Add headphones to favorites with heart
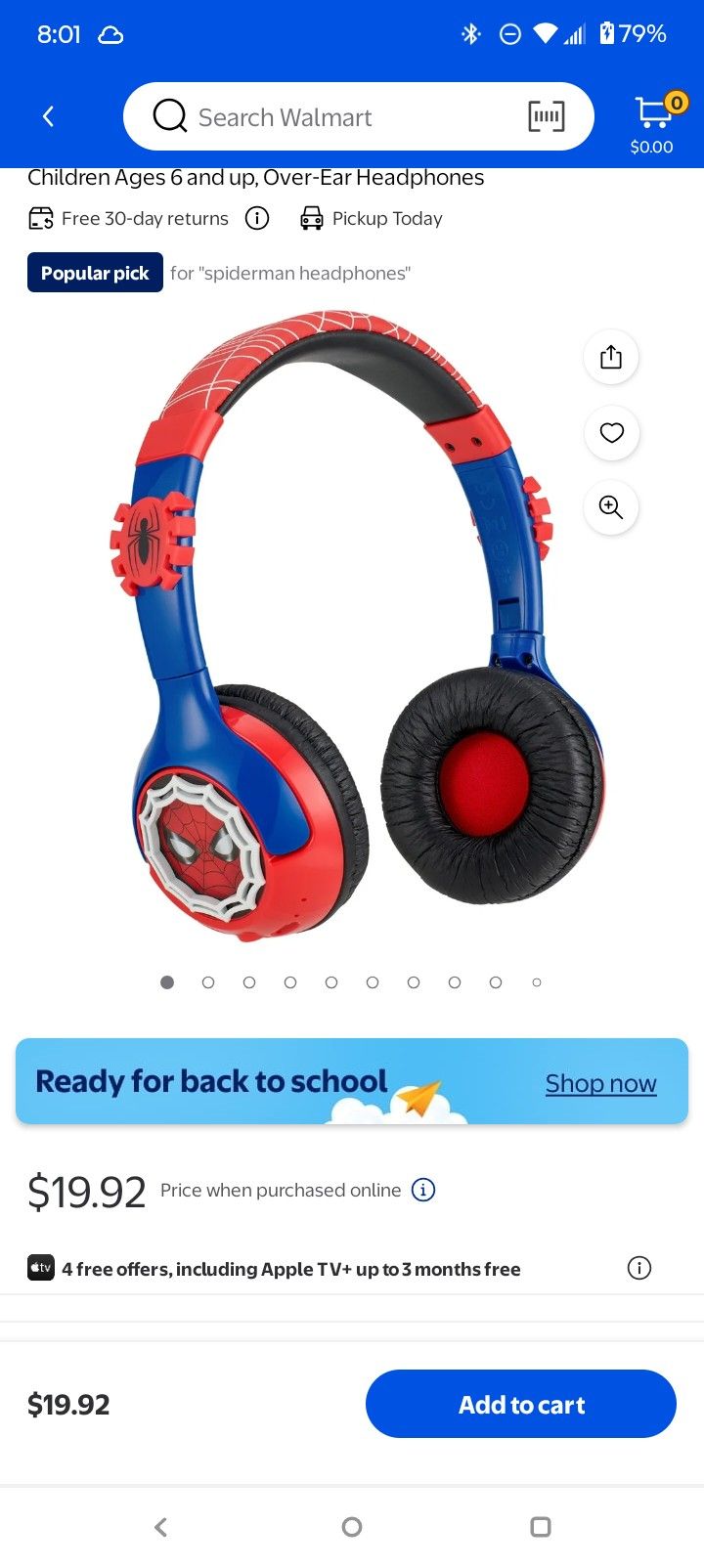Viewport: 704px width, 1568px height. [x=611, y=432]
